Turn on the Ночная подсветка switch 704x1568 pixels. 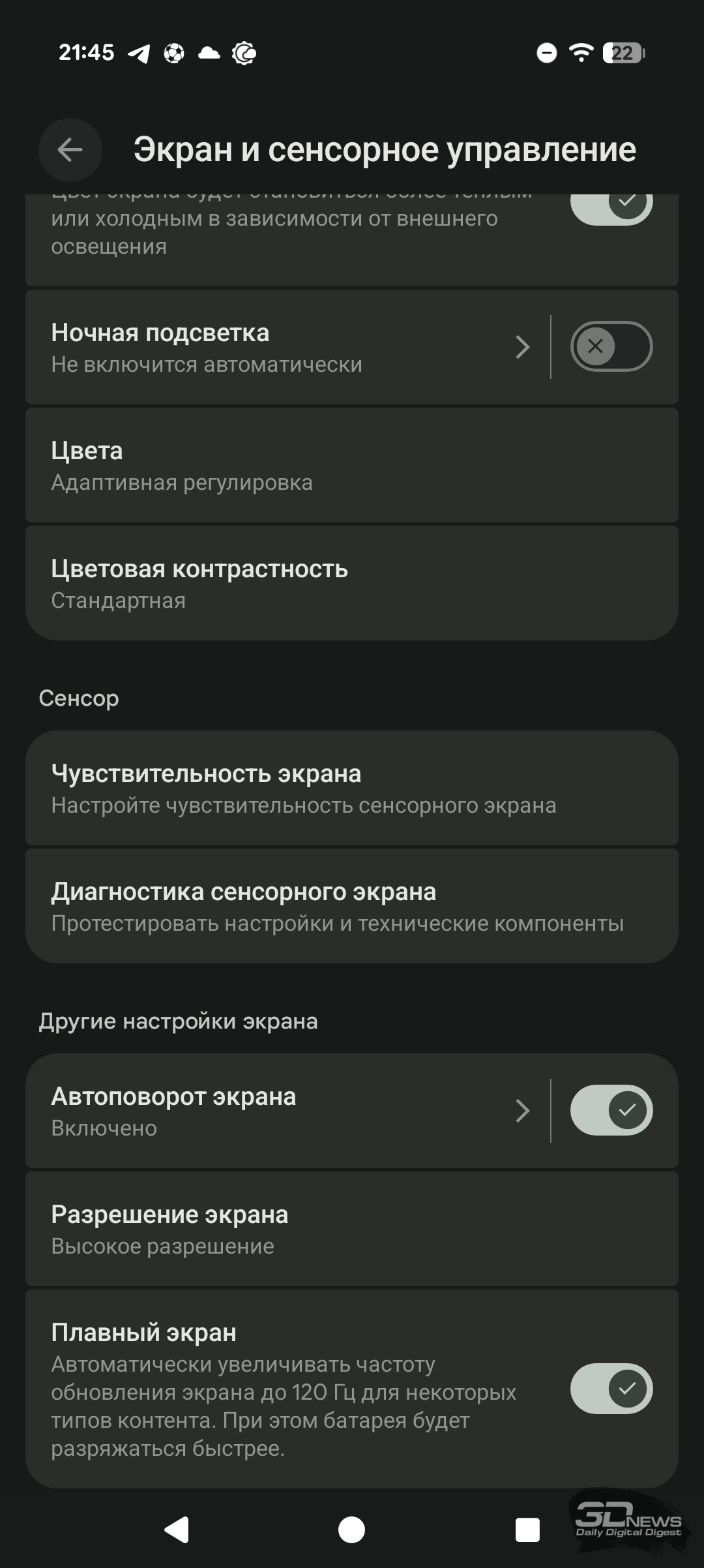611,346
